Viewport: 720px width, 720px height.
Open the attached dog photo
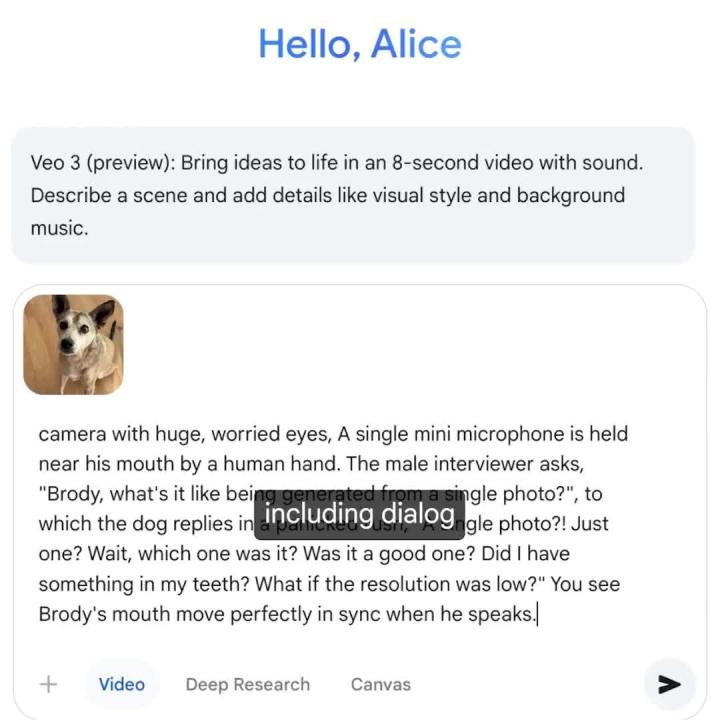[74, 345]
